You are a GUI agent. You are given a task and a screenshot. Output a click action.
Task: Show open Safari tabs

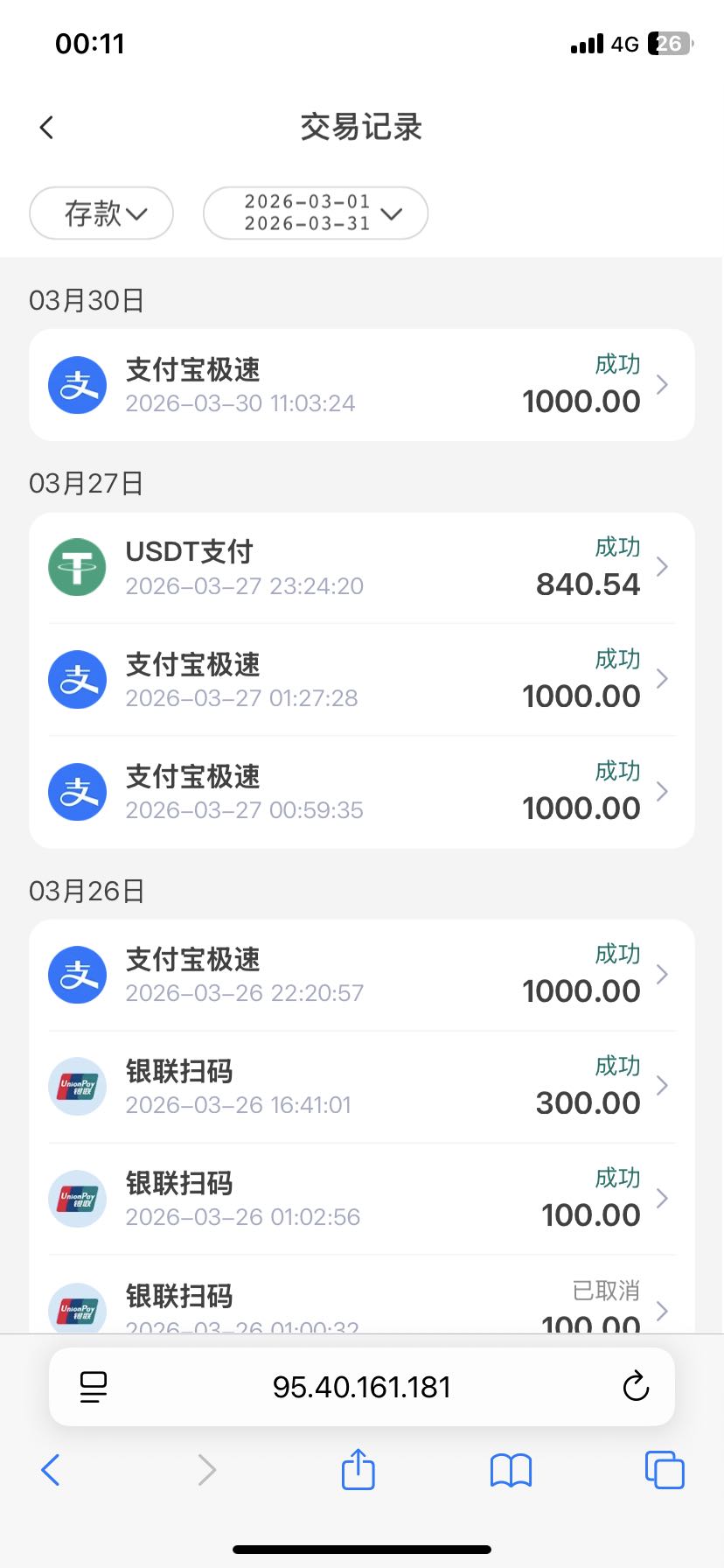665,1470
